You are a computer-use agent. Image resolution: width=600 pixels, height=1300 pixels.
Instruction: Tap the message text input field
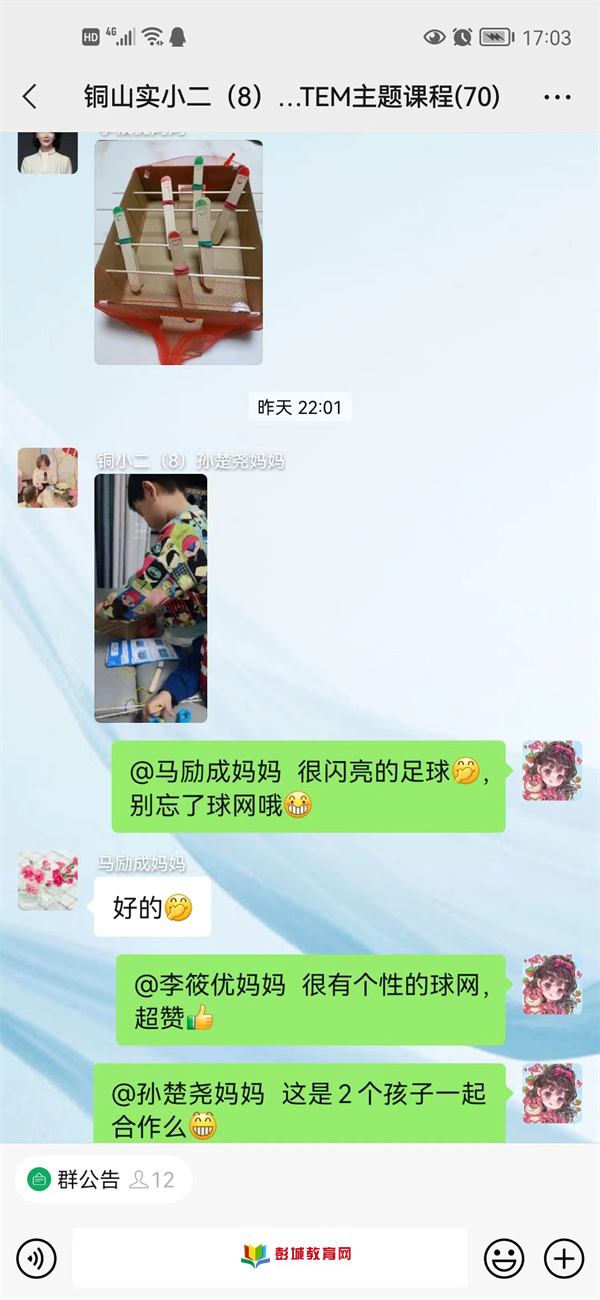pos(269,1257)
